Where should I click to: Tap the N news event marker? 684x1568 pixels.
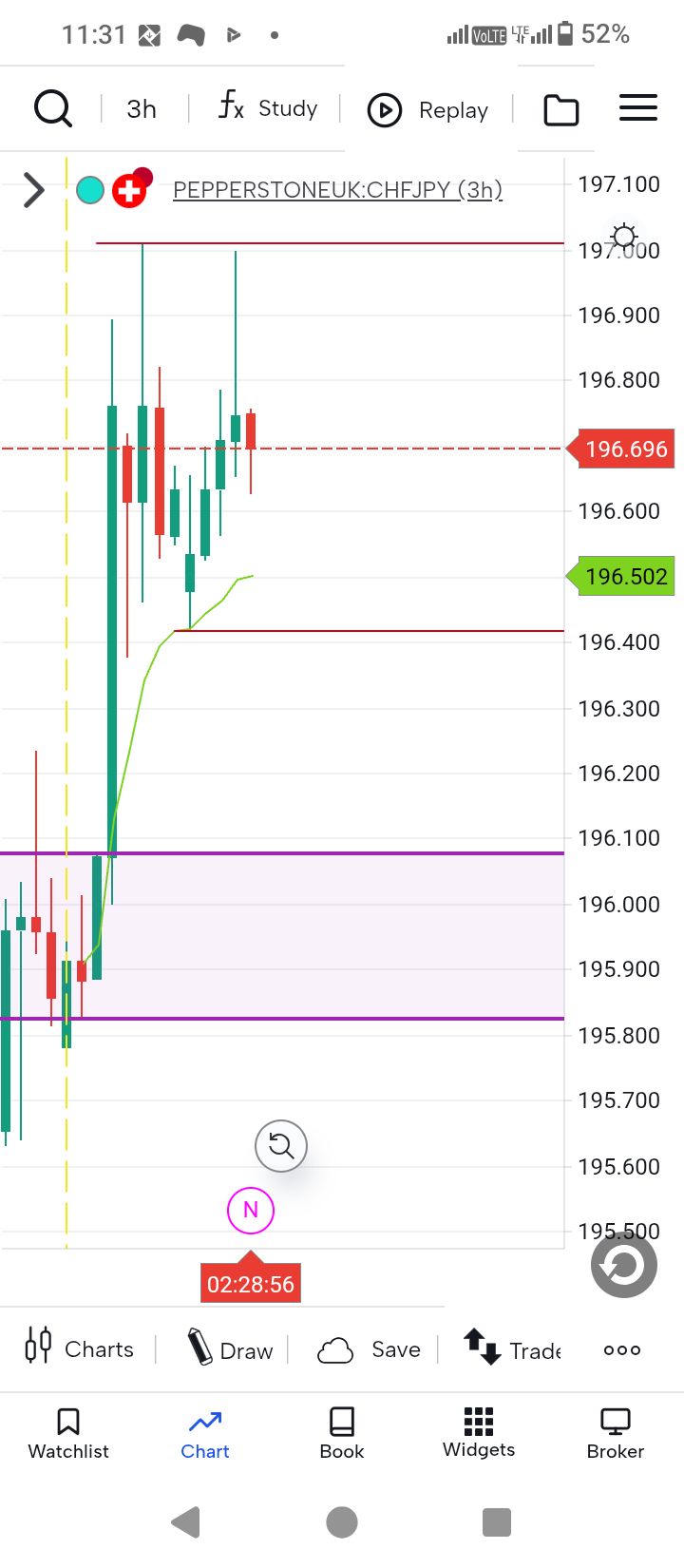click(x=251, y=1210)
